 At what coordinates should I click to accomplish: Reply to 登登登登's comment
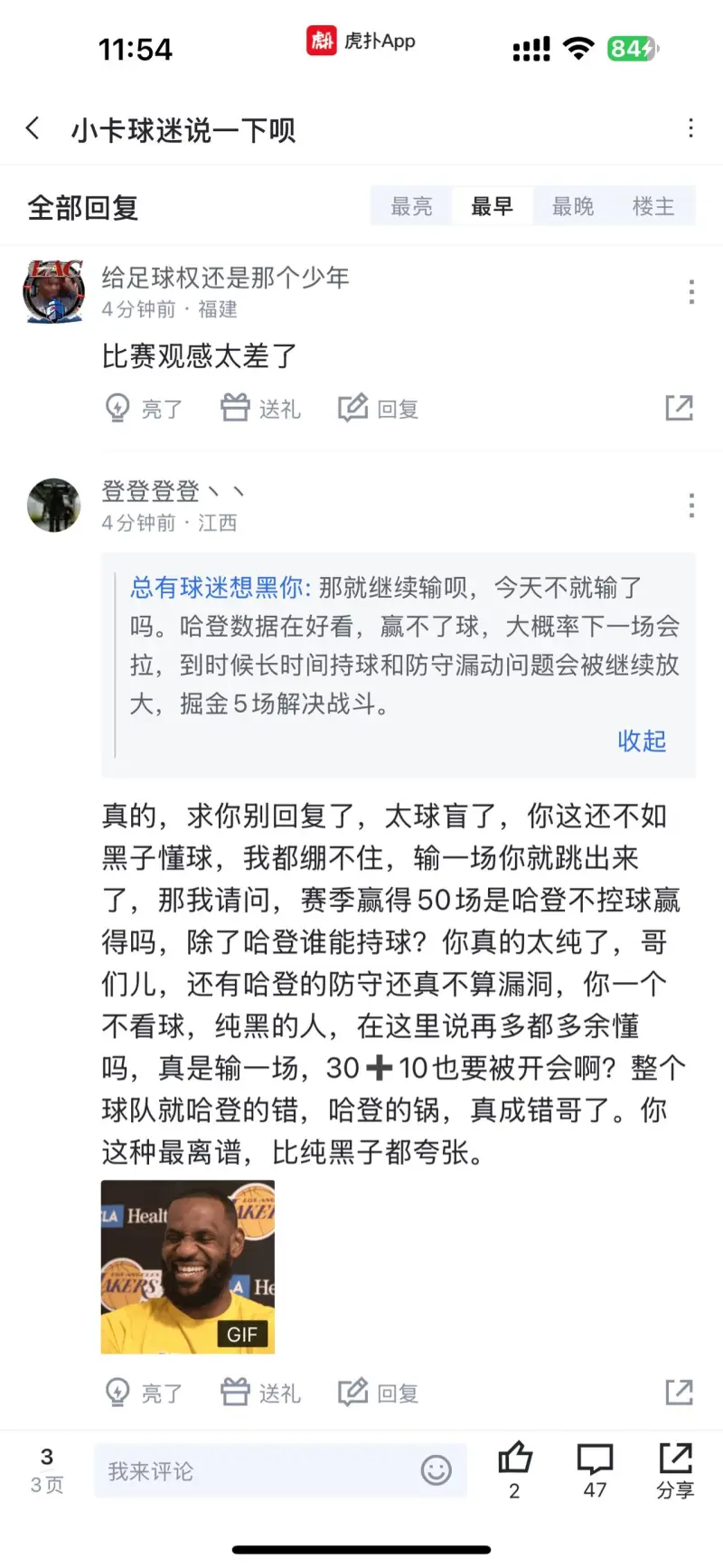[x=379, y=1393]
